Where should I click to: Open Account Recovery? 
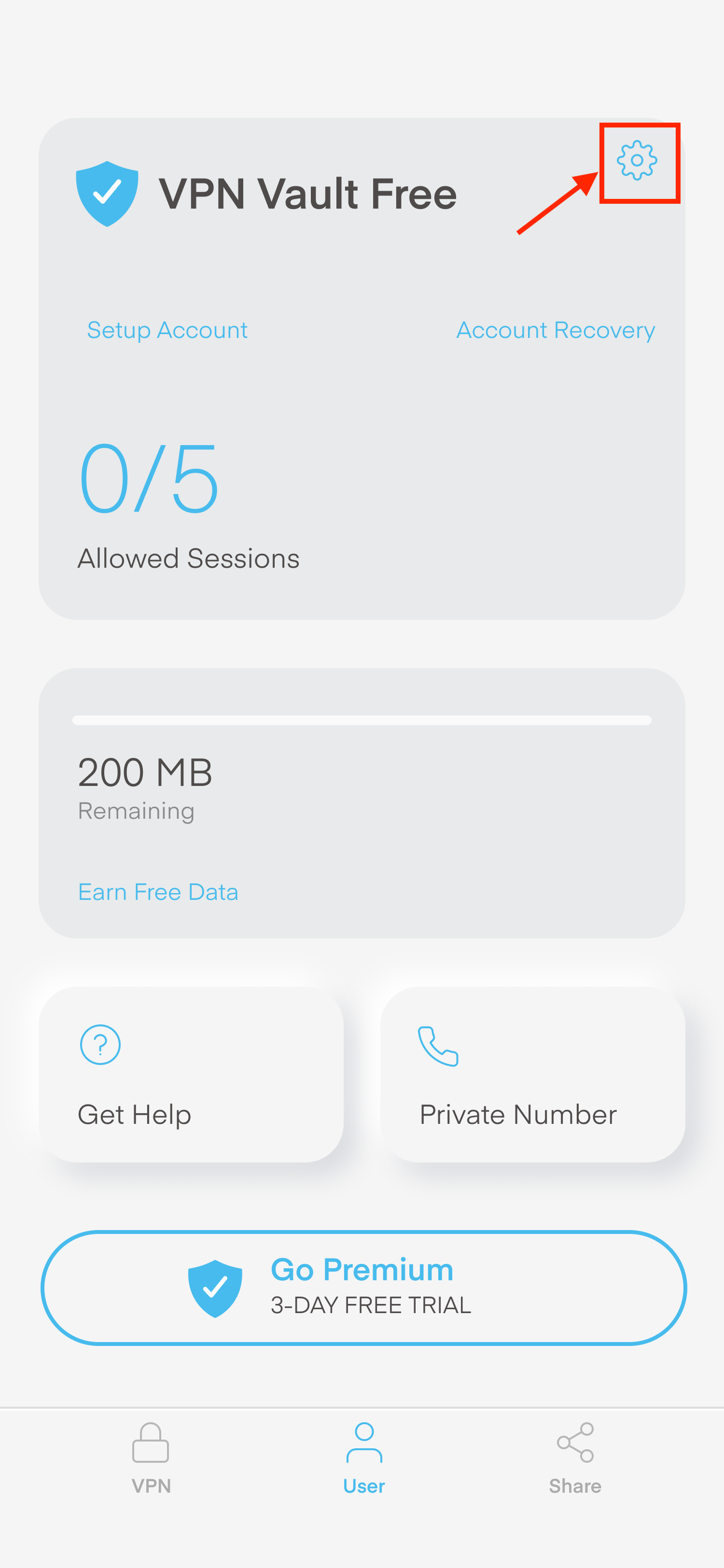(556, 330)
